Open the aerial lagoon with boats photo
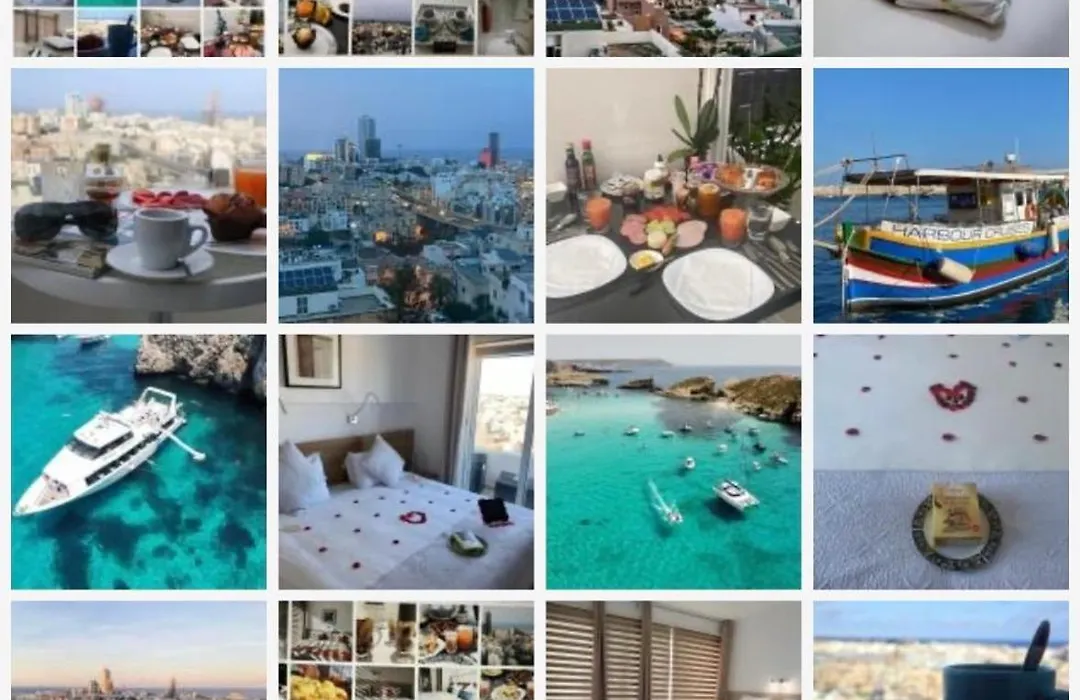This screenshot has width=1080, height=700. tap(673, 462)
